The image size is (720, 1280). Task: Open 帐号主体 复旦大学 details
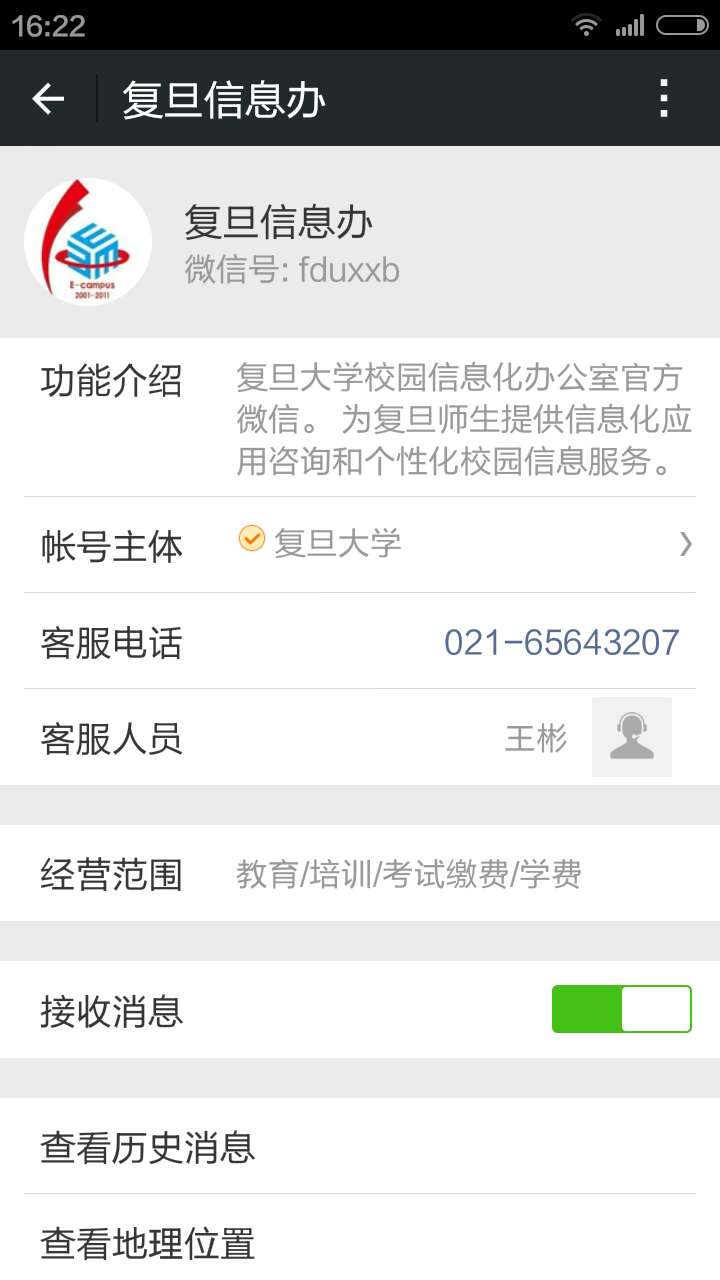click(360, 544)
